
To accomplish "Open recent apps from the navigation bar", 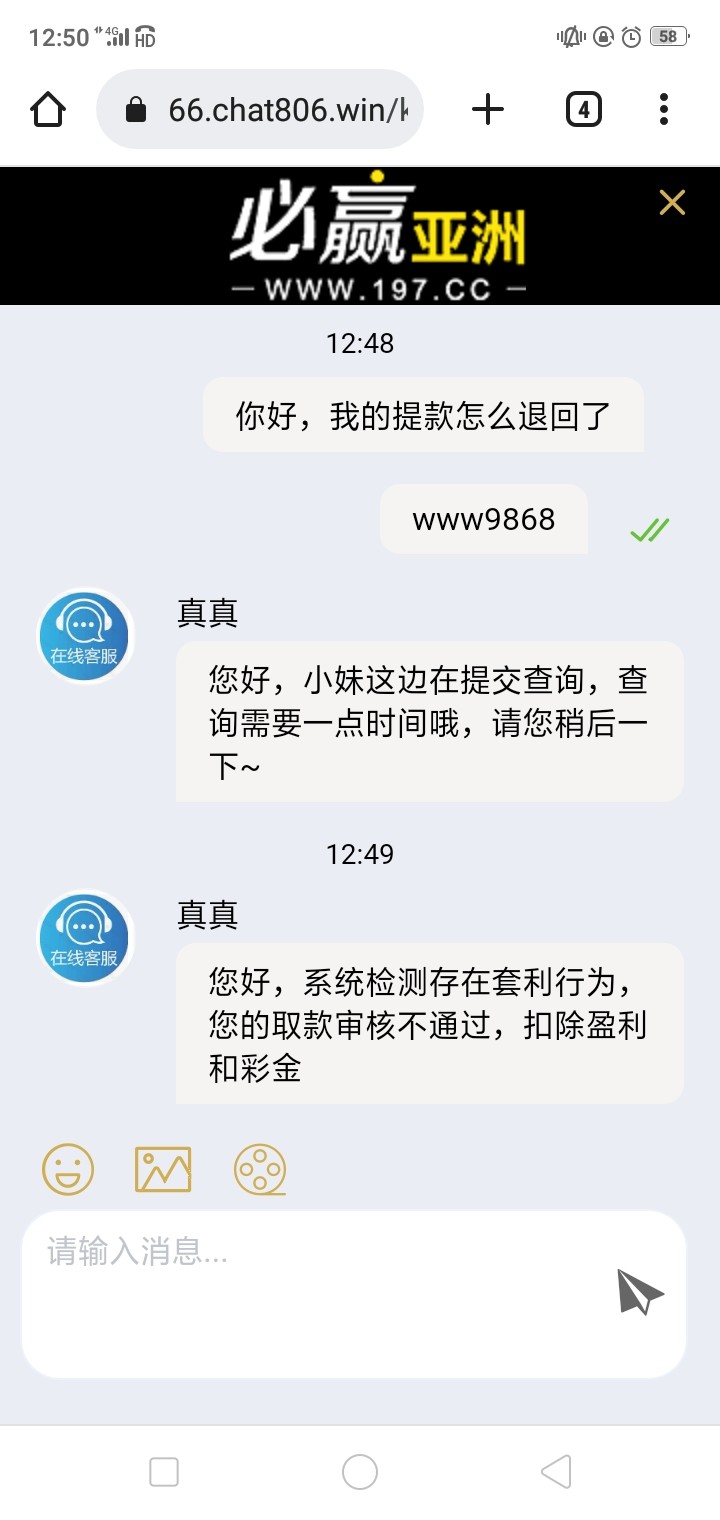I will tap(164, 1472).
